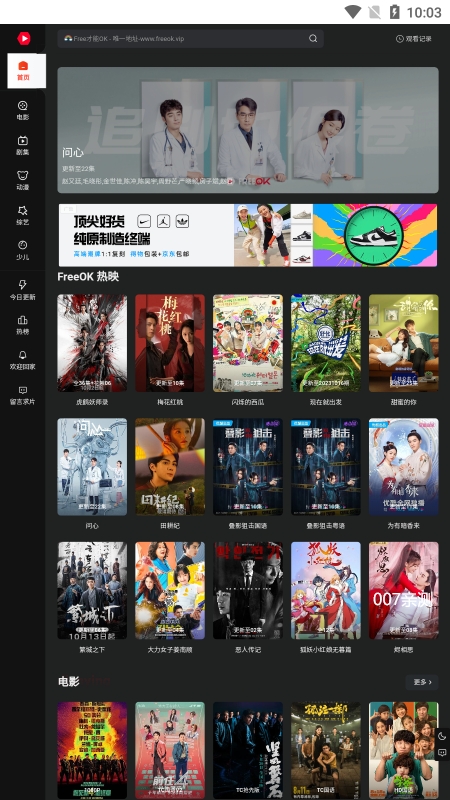
Task: Open the 梅花红桃 poster card
Action: pyautogui.click(x=170, y=350)
